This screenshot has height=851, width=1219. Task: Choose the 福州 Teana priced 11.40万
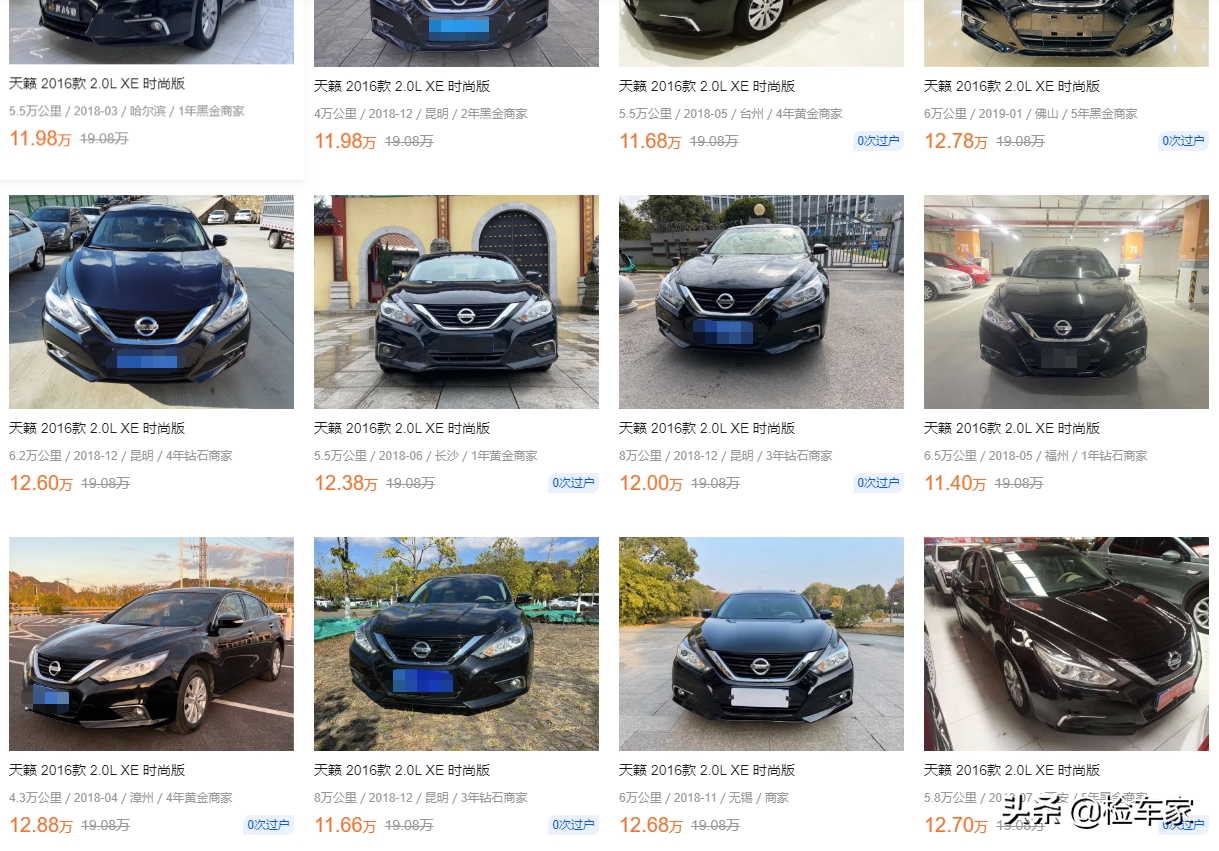[x=1012, y=428]
